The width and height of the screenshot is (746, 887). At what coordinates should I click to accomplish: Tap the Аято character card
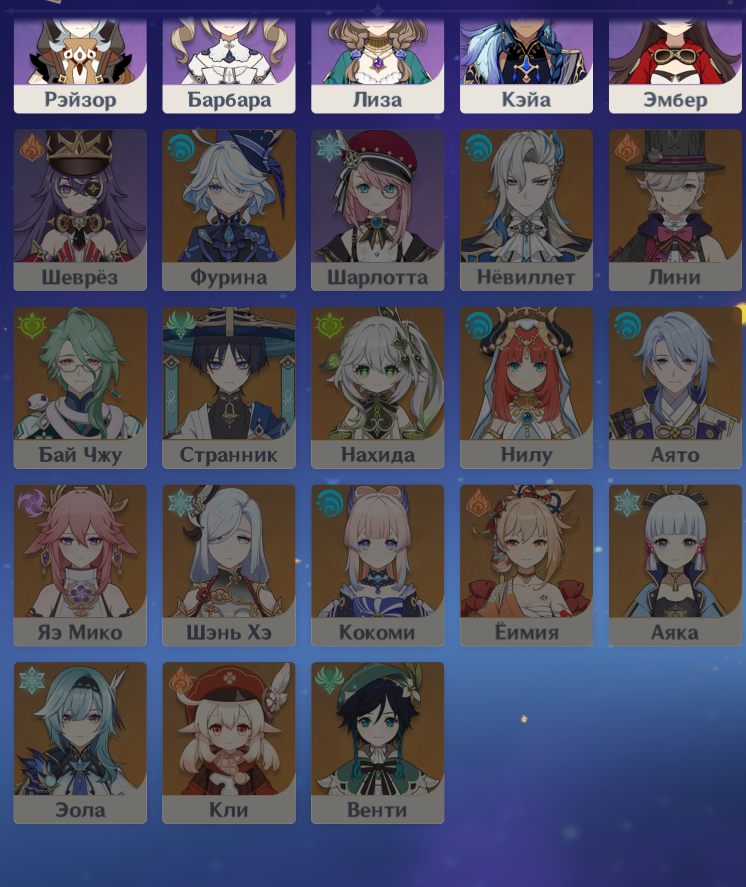point(675,386)
